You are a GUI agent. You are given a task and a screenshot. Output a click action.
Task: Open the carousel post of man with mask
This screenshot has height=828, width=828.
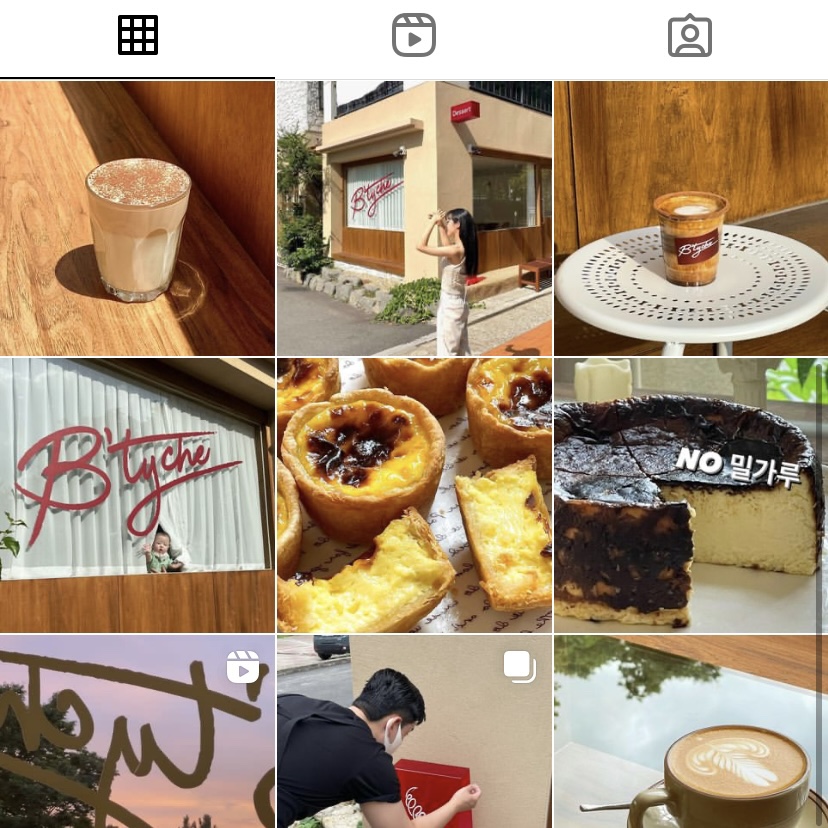click(414, 732)
